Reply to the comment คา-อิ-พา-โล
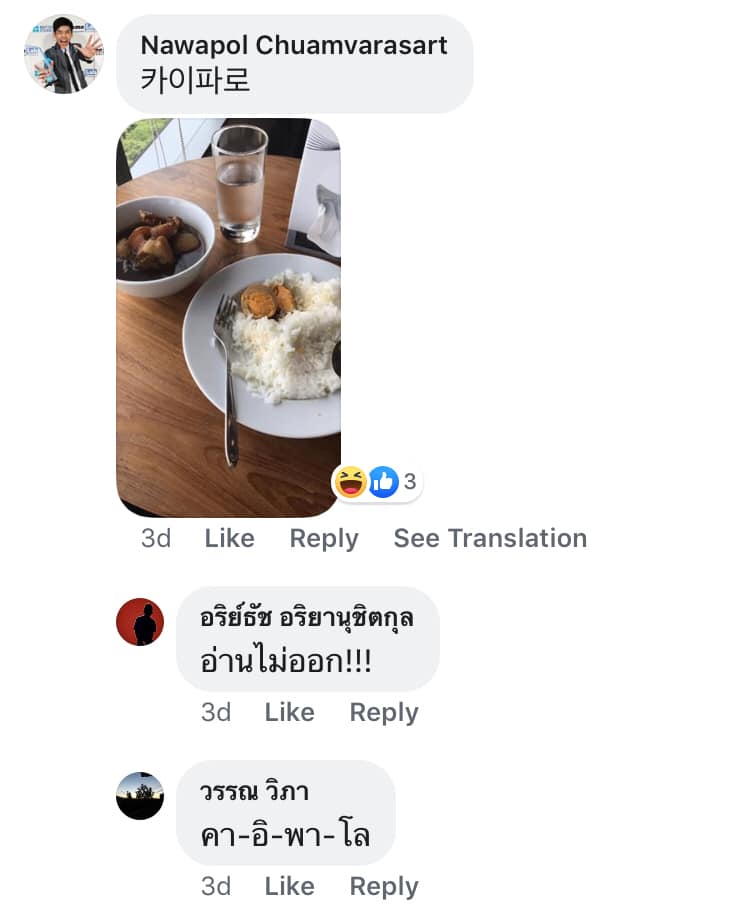The image size is (750, 920). [x=383, y=886]
